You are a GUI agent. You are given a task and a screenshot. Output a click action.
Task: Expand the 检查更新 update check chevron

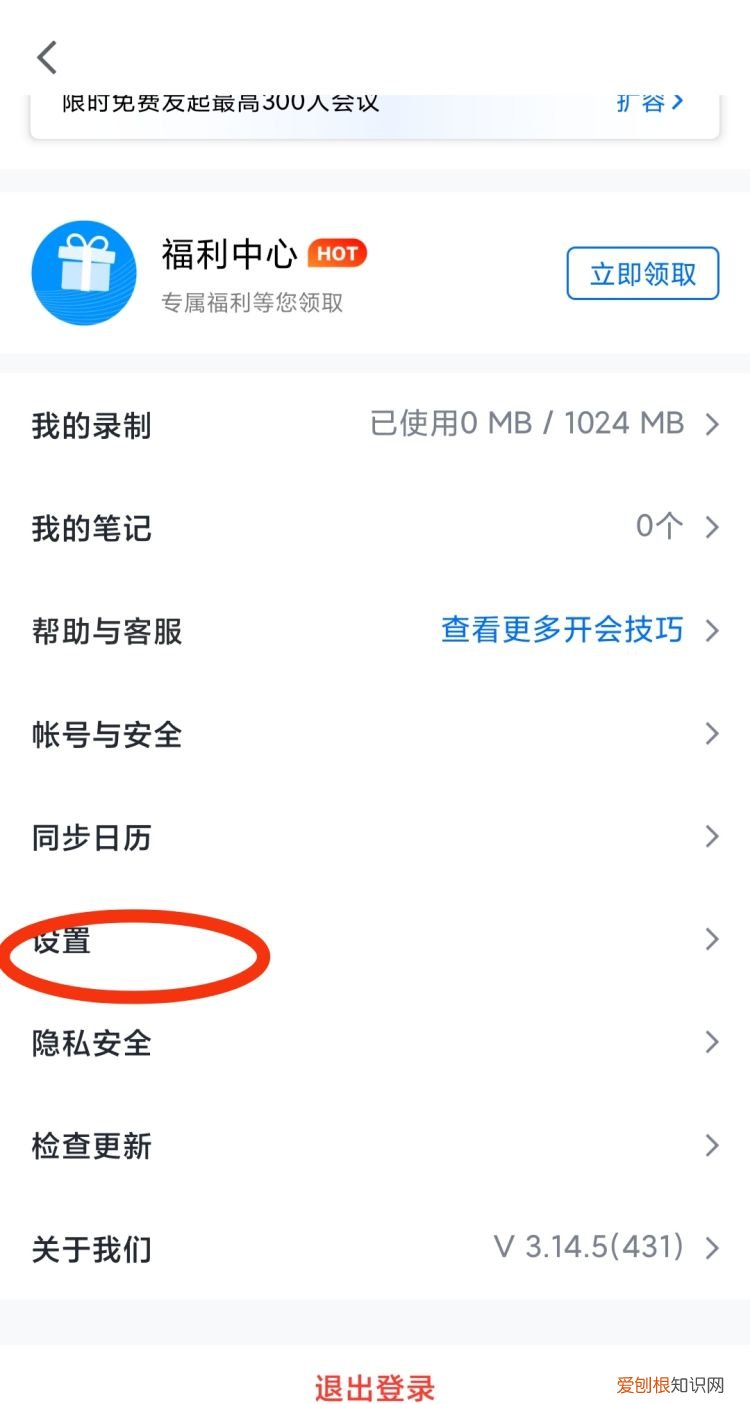point(711,1145)
